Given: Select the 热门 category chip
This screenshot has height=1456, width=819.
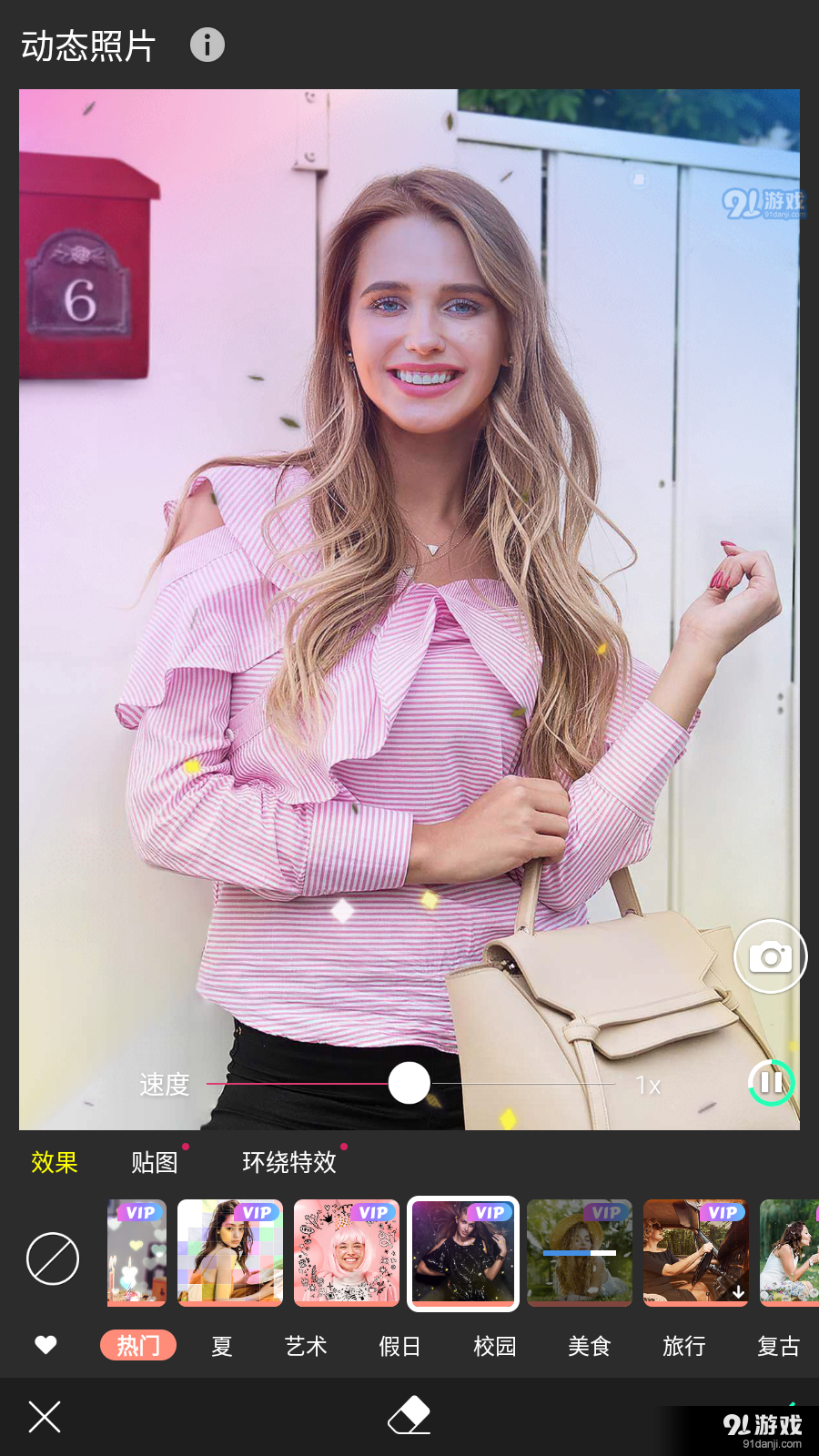Looking at the screenshot, I should tap(138, 1345).
